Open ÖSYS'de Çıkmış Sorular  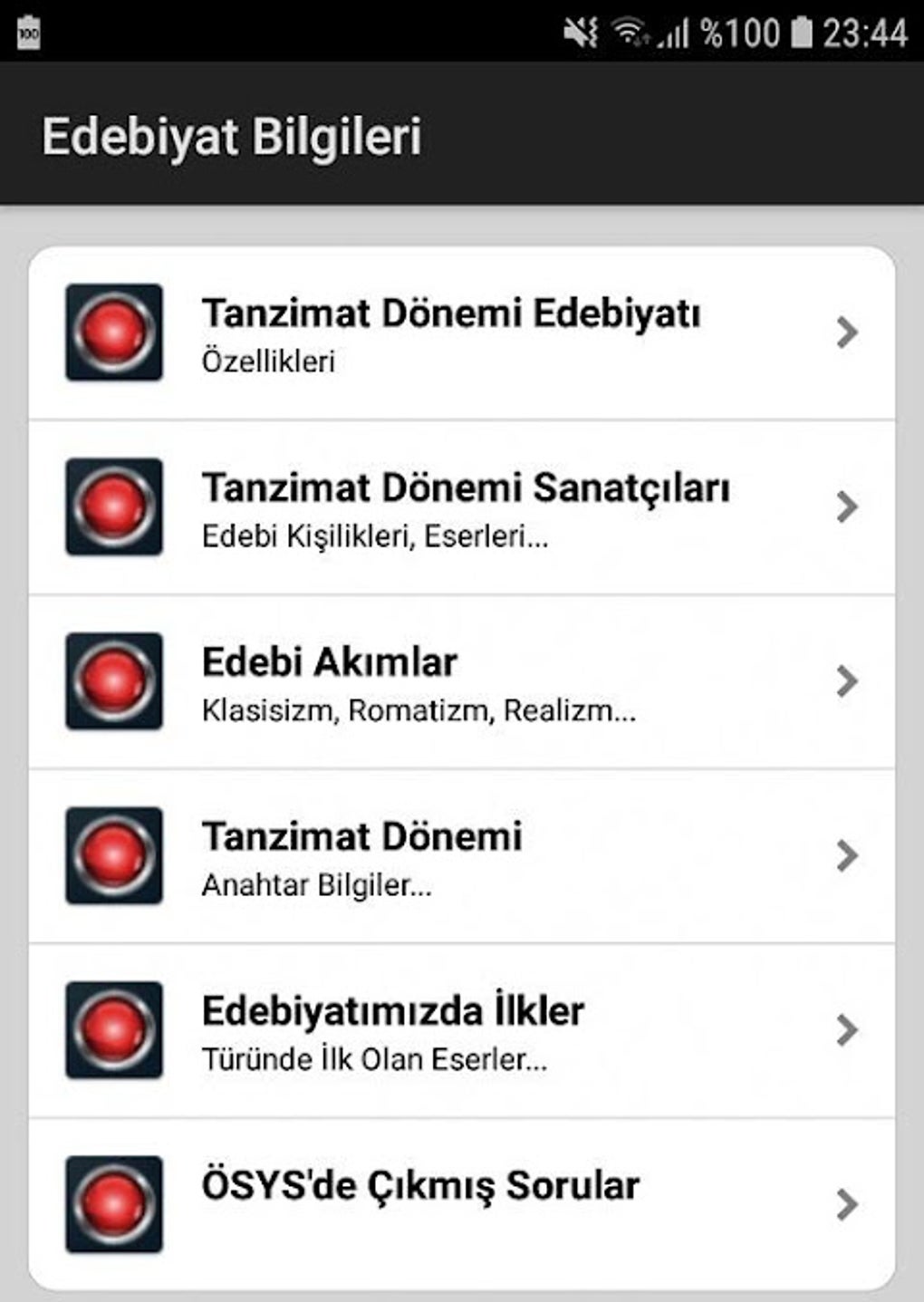tap(461, 1204)
